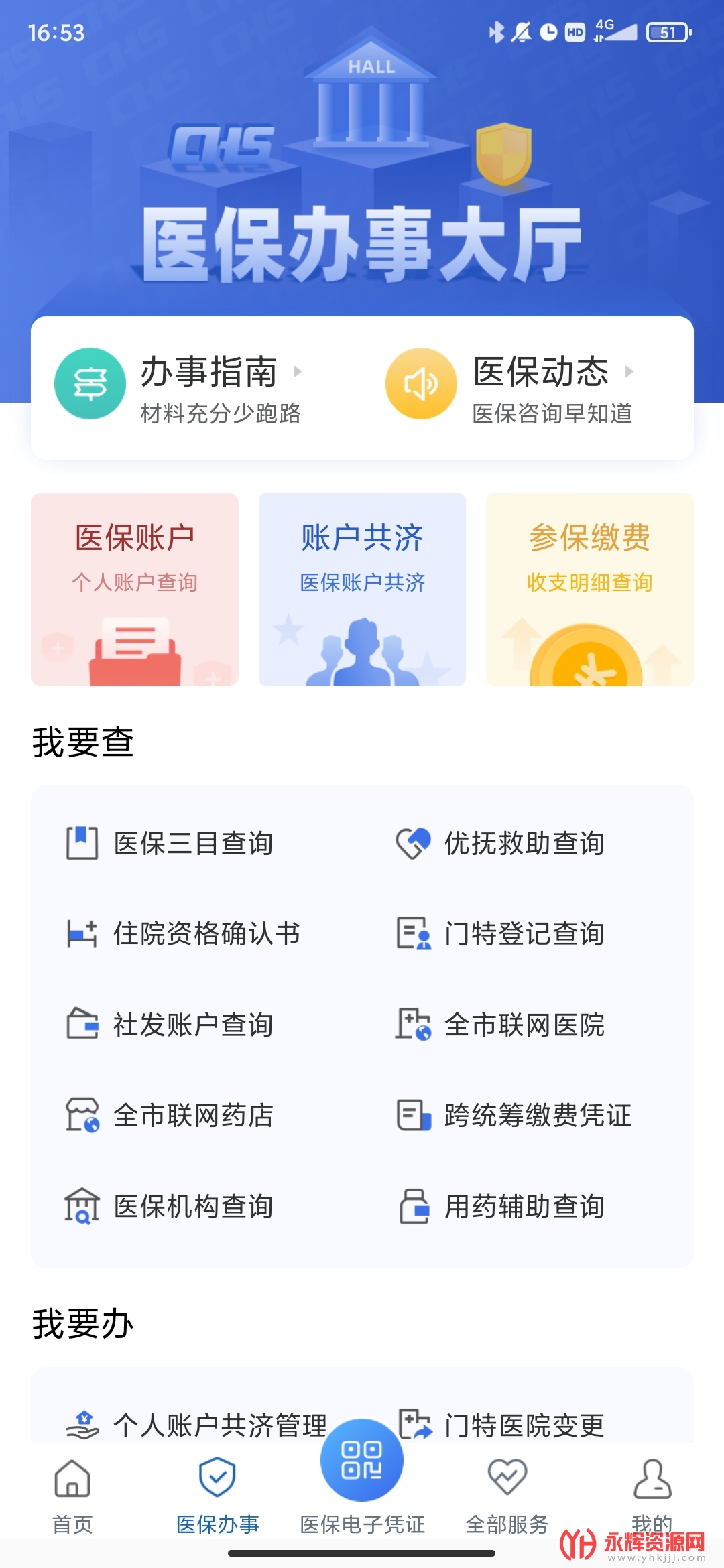Select 优抚救助查询
This screenshot has width=724, height=1568.
point(524,843)
